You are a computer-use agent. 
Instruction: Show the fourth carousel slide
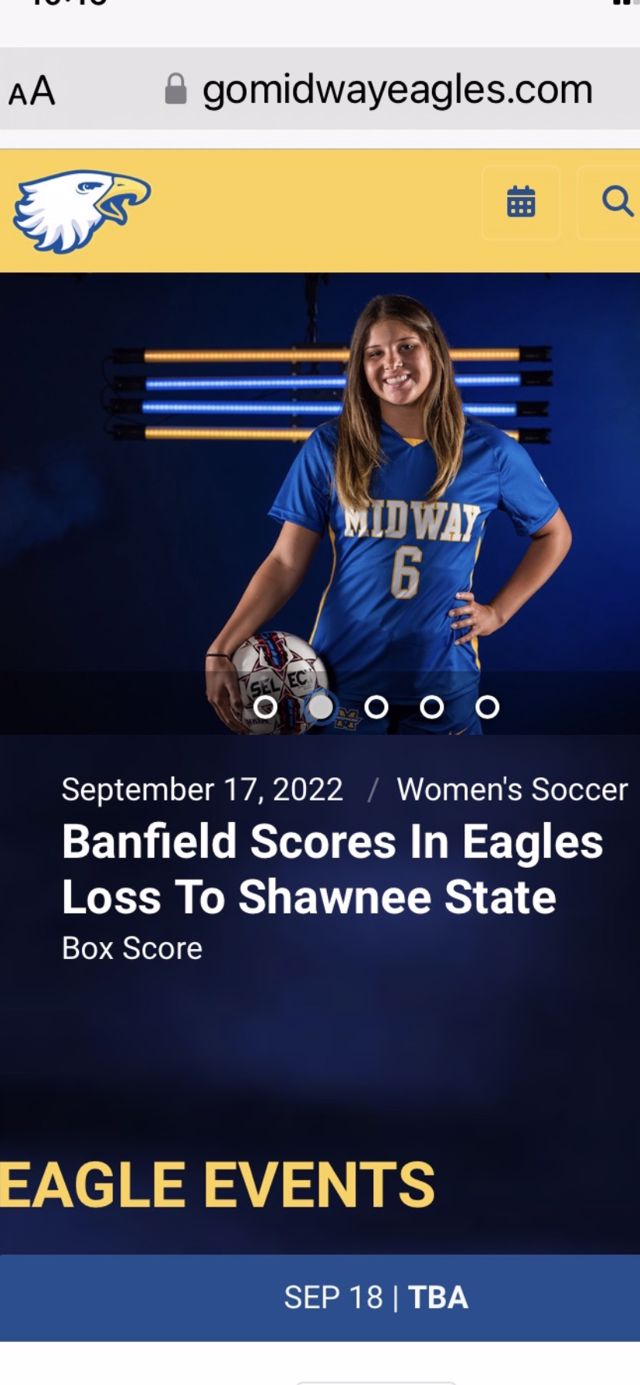pos(431,707)
